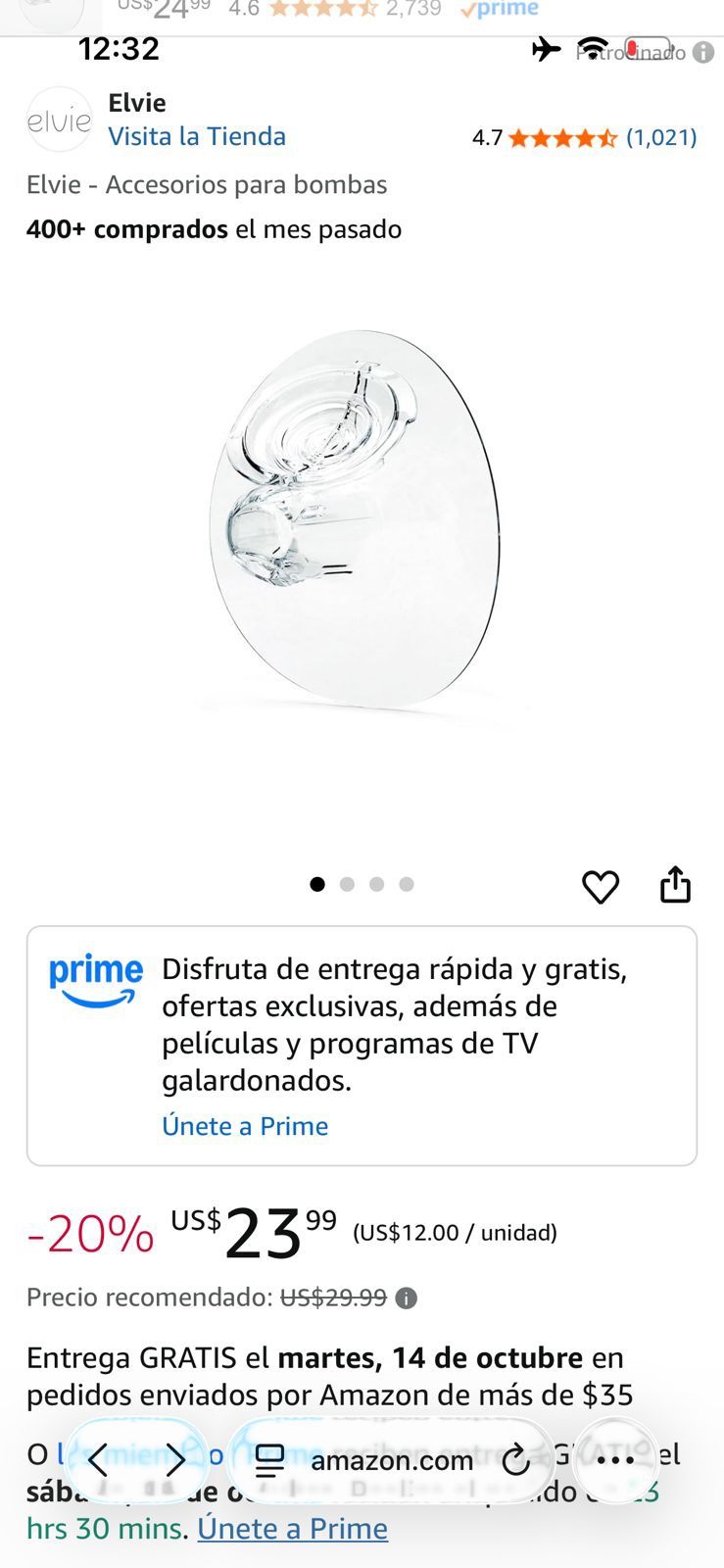Reload the amazon.com page
Viewport: 724px width, 1568px height.
click(x=515, y=1461)
